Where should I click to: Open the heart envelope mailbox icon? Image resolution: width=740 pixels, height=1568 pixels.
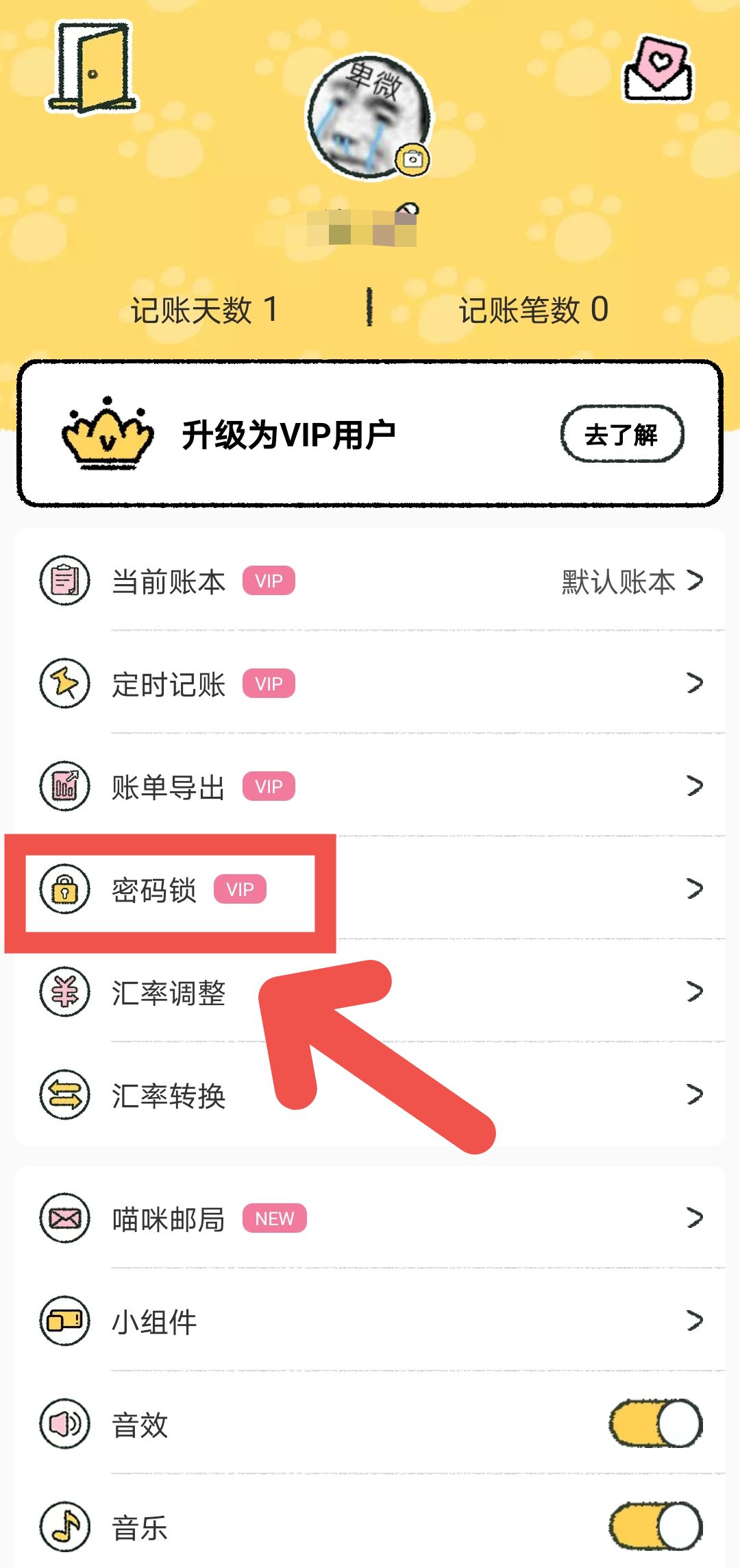(x=658, y=69)
